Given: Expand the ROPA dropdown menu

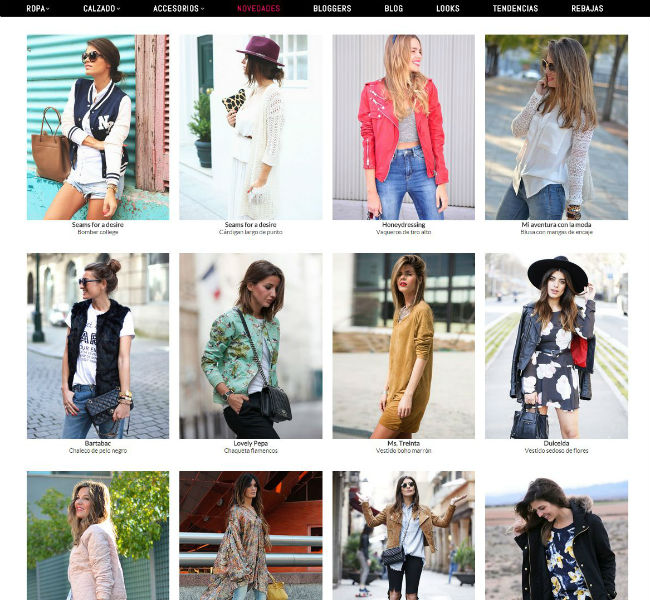Looking at the screenshot, I should 37,8.
